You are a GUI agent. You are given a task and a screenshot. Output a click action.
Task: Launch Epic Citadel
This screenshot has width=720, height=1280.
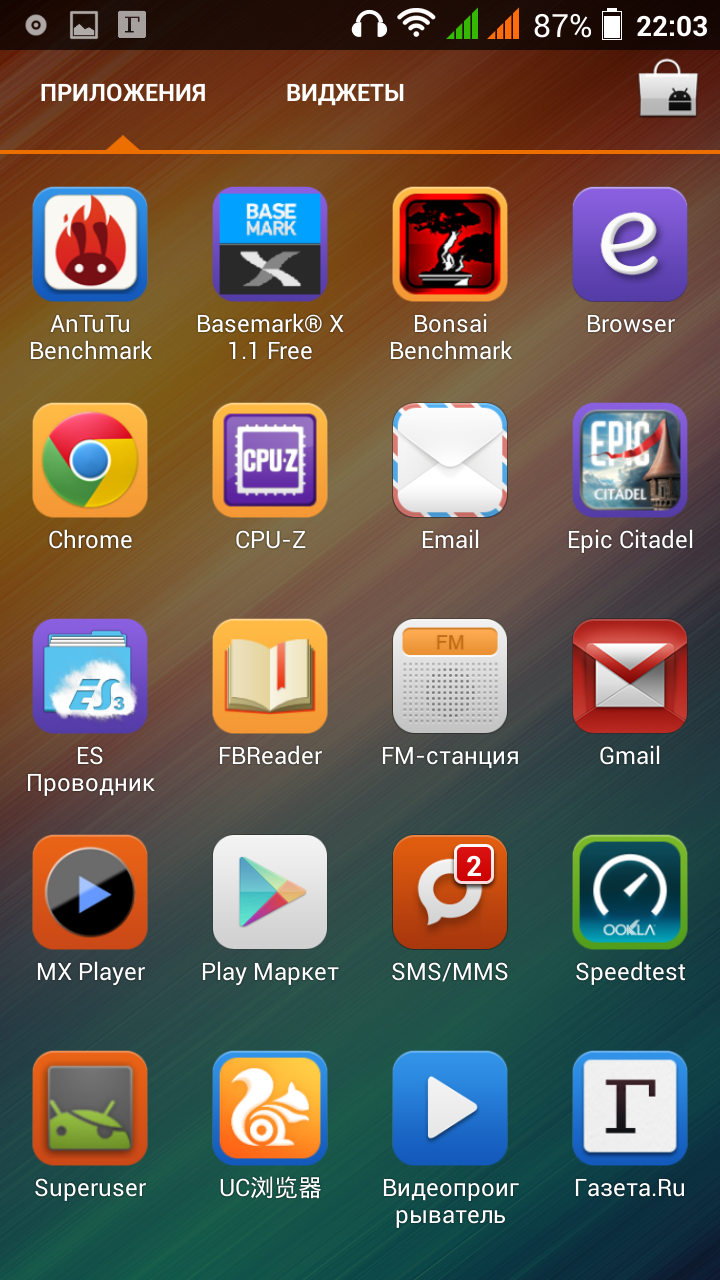coord(630,461)
